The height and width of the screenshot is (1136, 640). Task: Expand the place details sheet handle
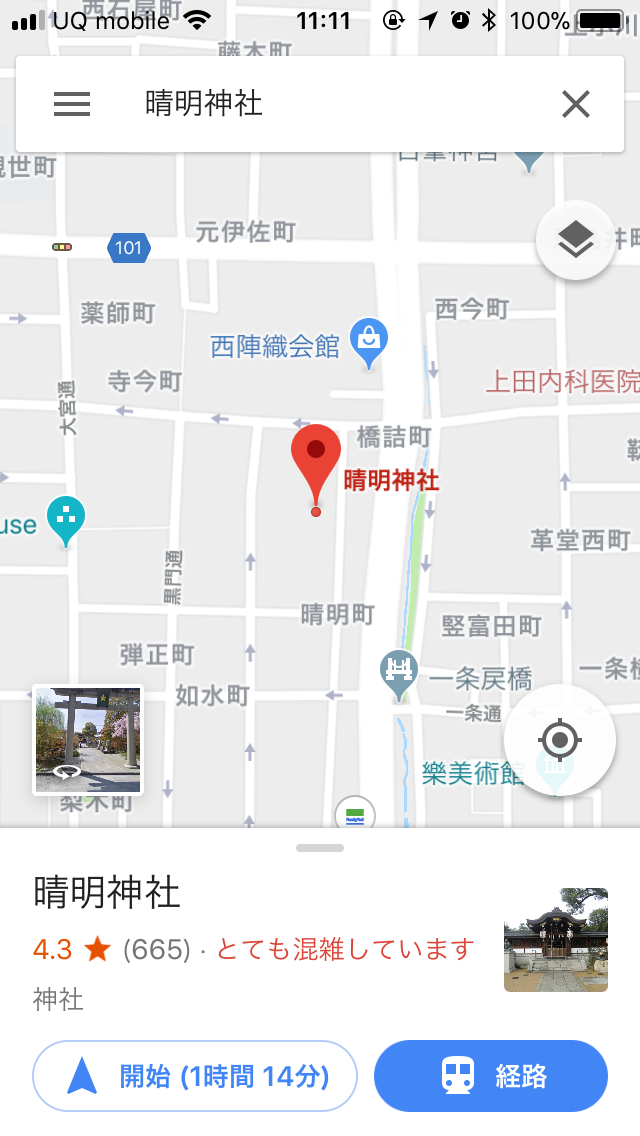coord(320,848)
